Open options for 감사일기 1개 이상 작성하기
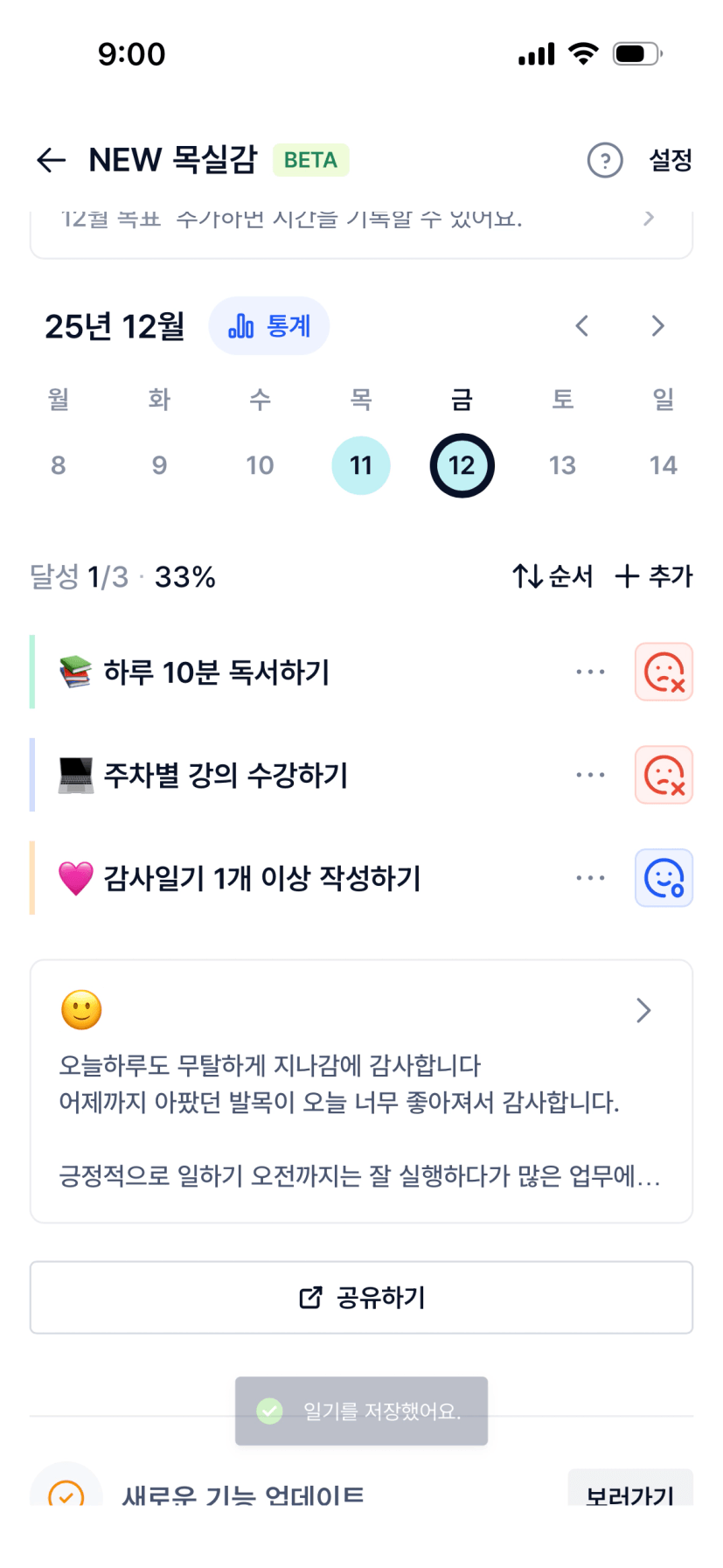 coord(590,878)
